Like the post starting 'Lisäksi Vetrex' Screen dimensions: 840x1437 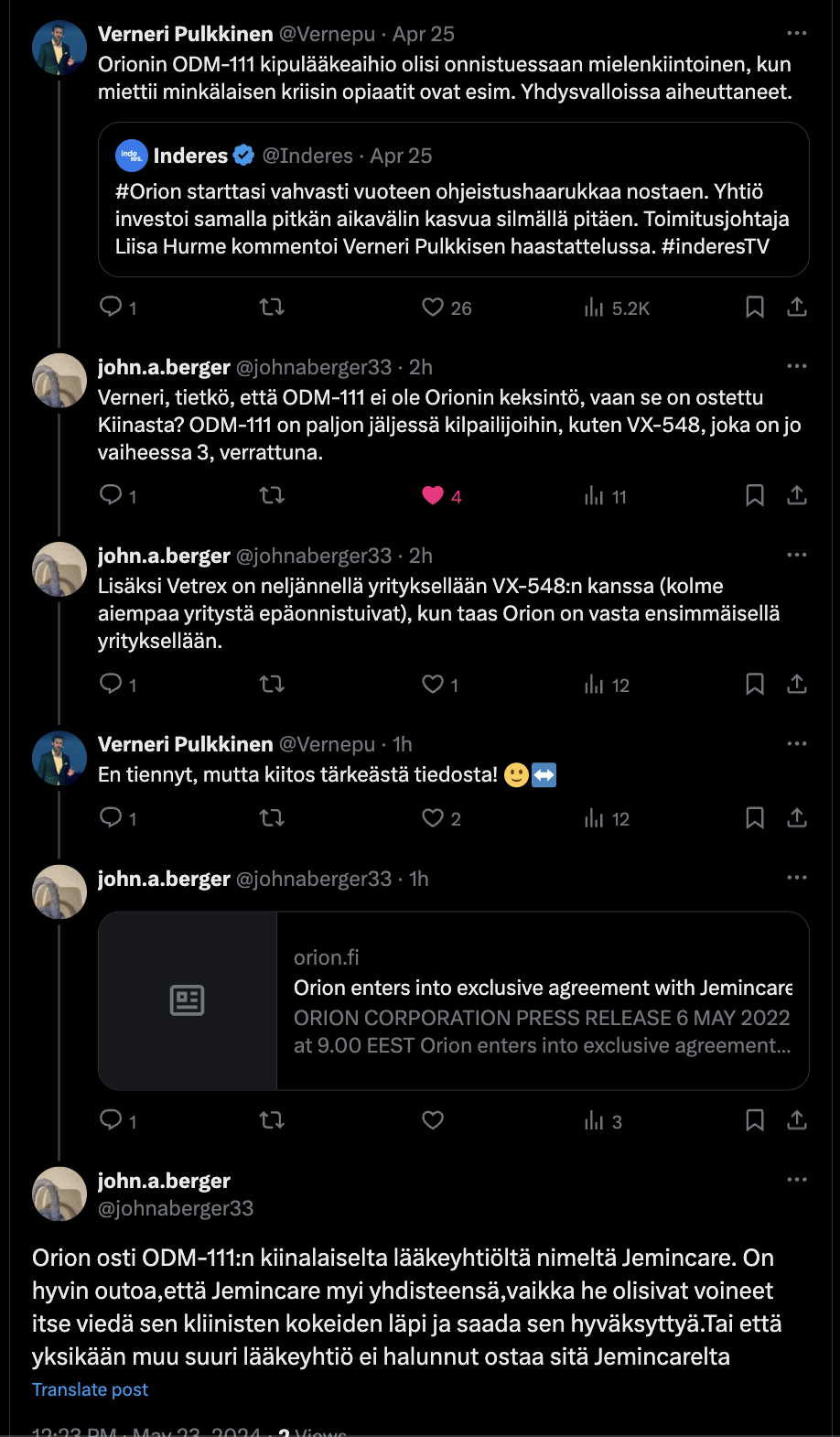[x=433, y=685]
